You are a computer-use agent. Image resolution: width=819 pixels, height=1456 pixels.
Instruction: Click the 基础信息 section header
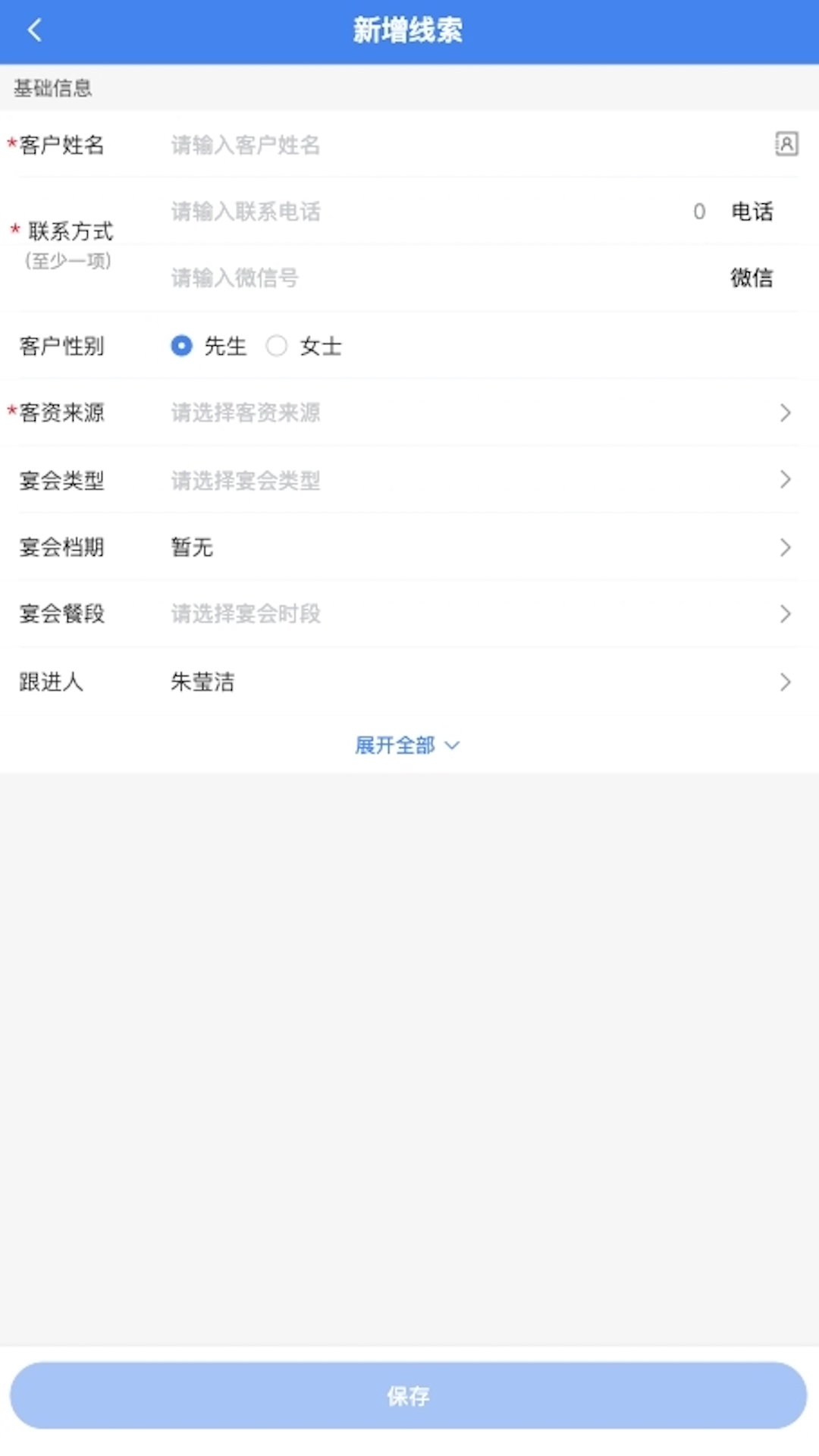pyautogui.click(x=52, y=88)
